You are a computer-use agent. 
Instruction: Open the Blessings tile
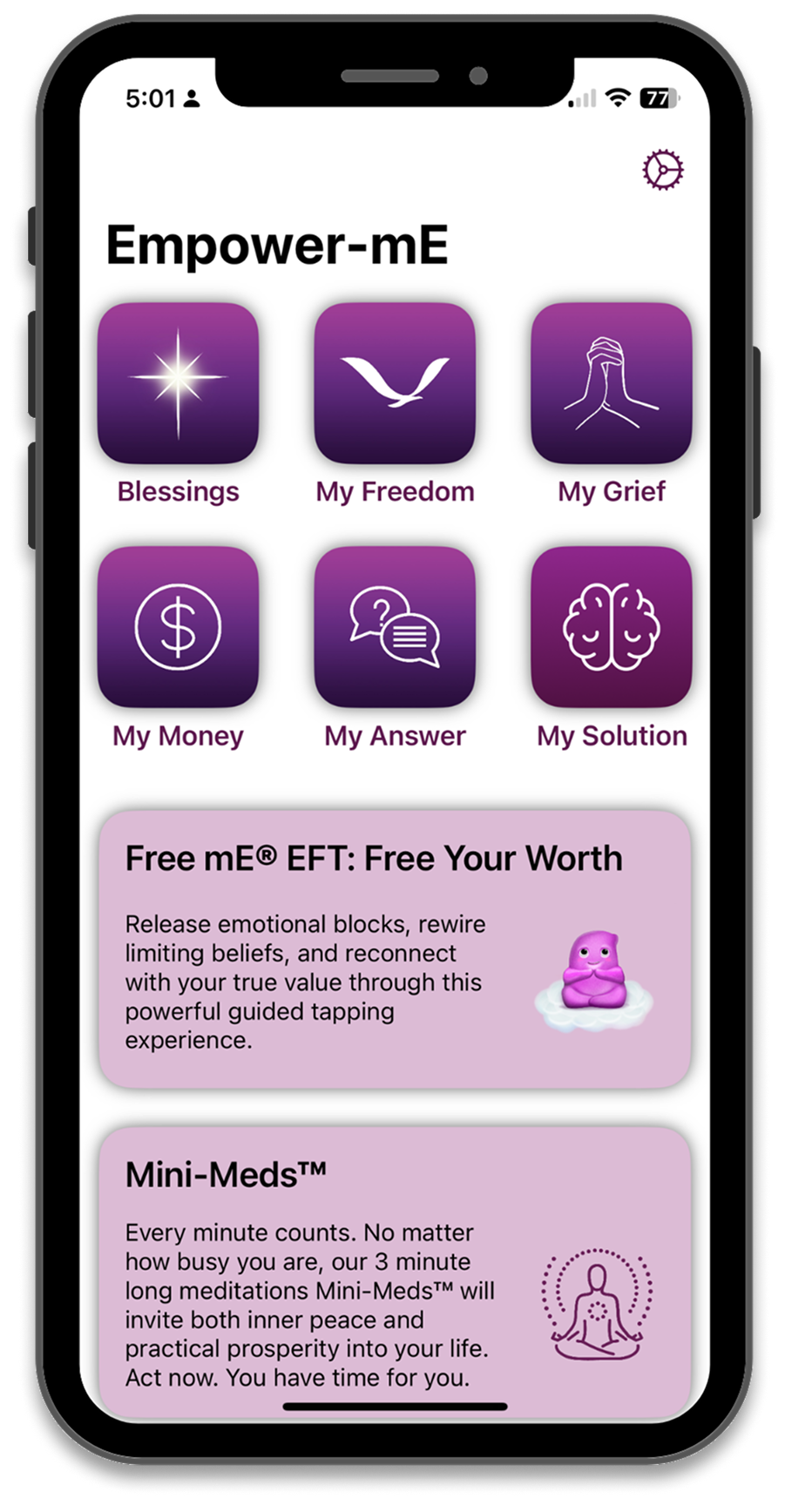(x=178, y=384)
